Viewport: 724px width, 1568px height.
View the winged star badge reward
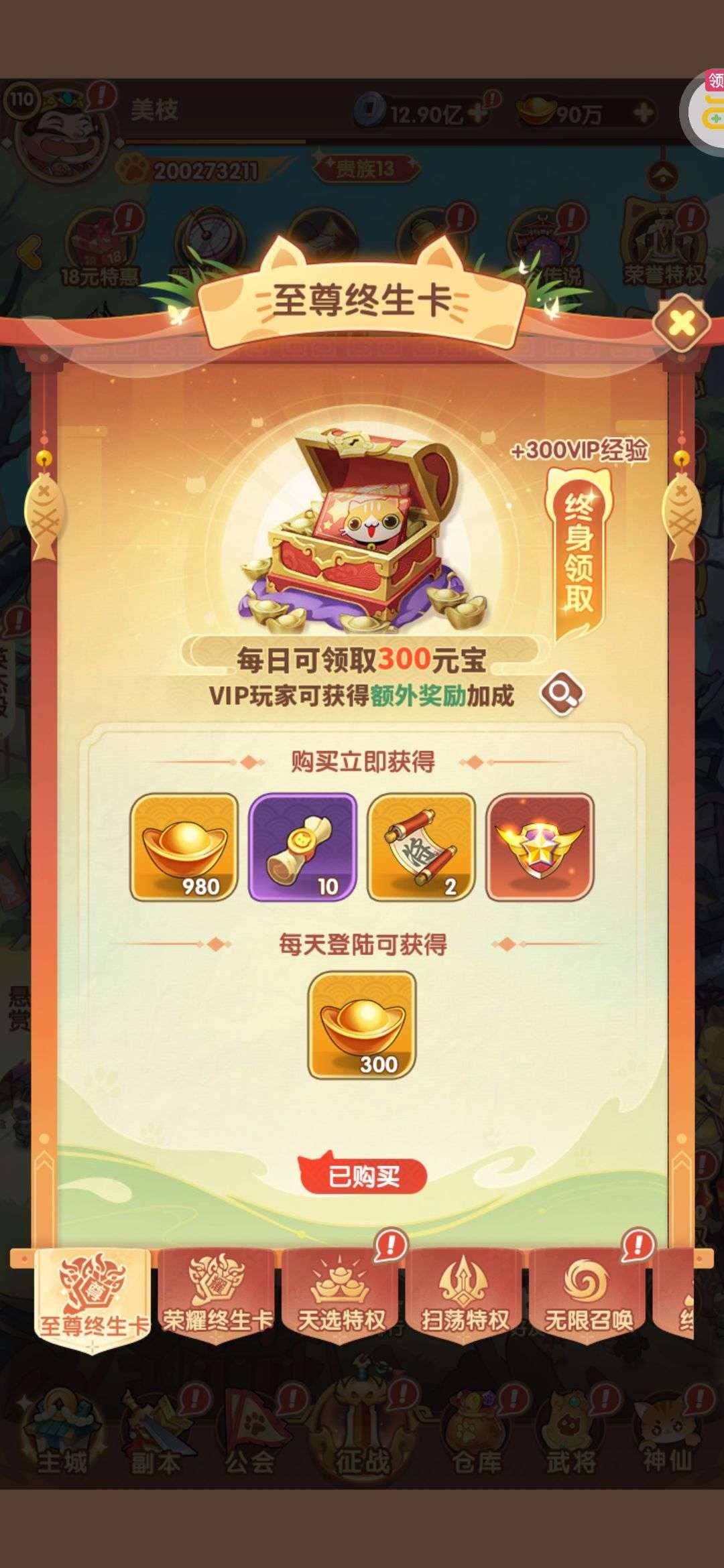click(x=540, y=847)
